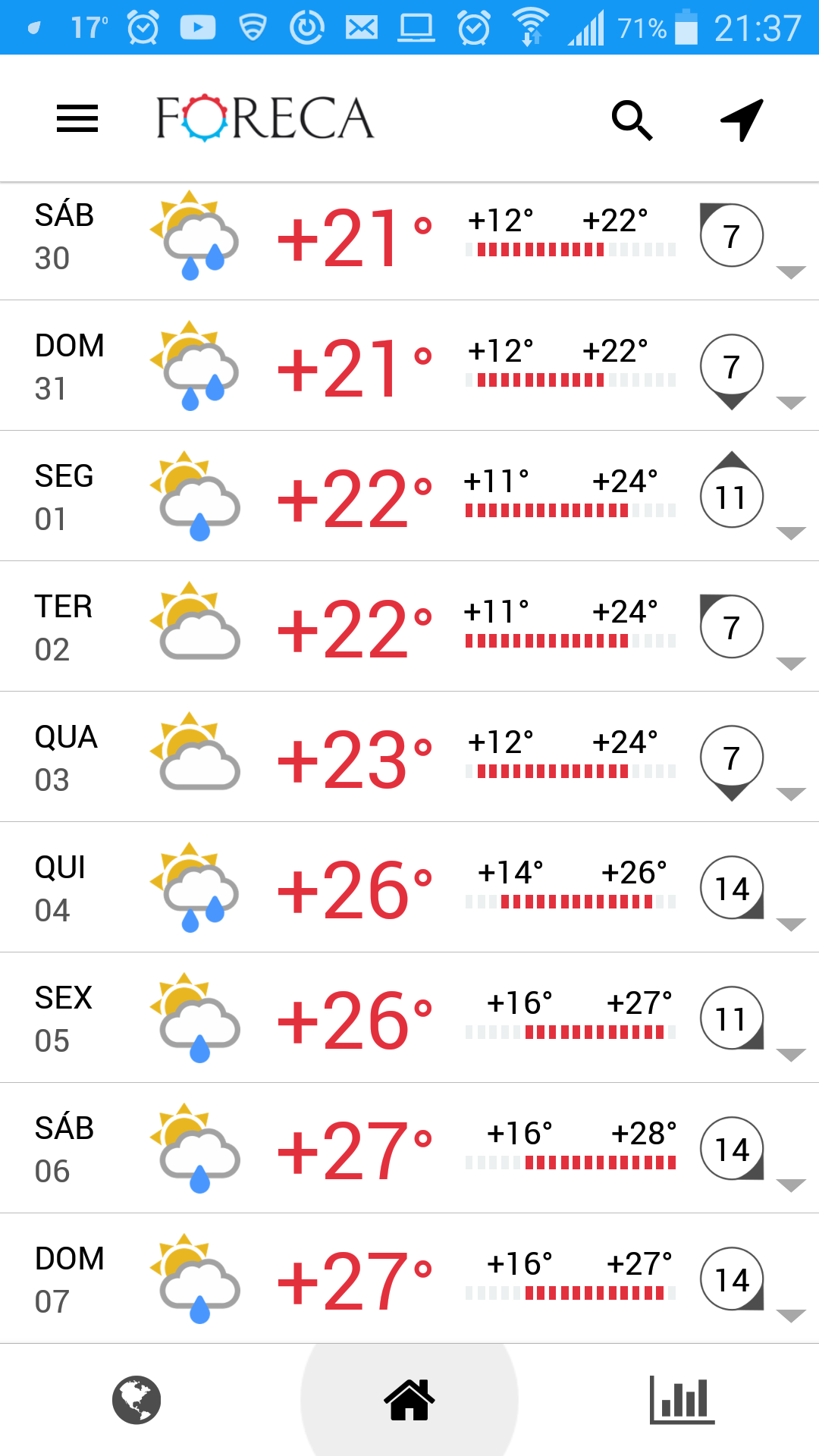Viewport: 819px width, 1456px height.
Task: Expand the SEX 05 forecast
Action: (790, 1055)
